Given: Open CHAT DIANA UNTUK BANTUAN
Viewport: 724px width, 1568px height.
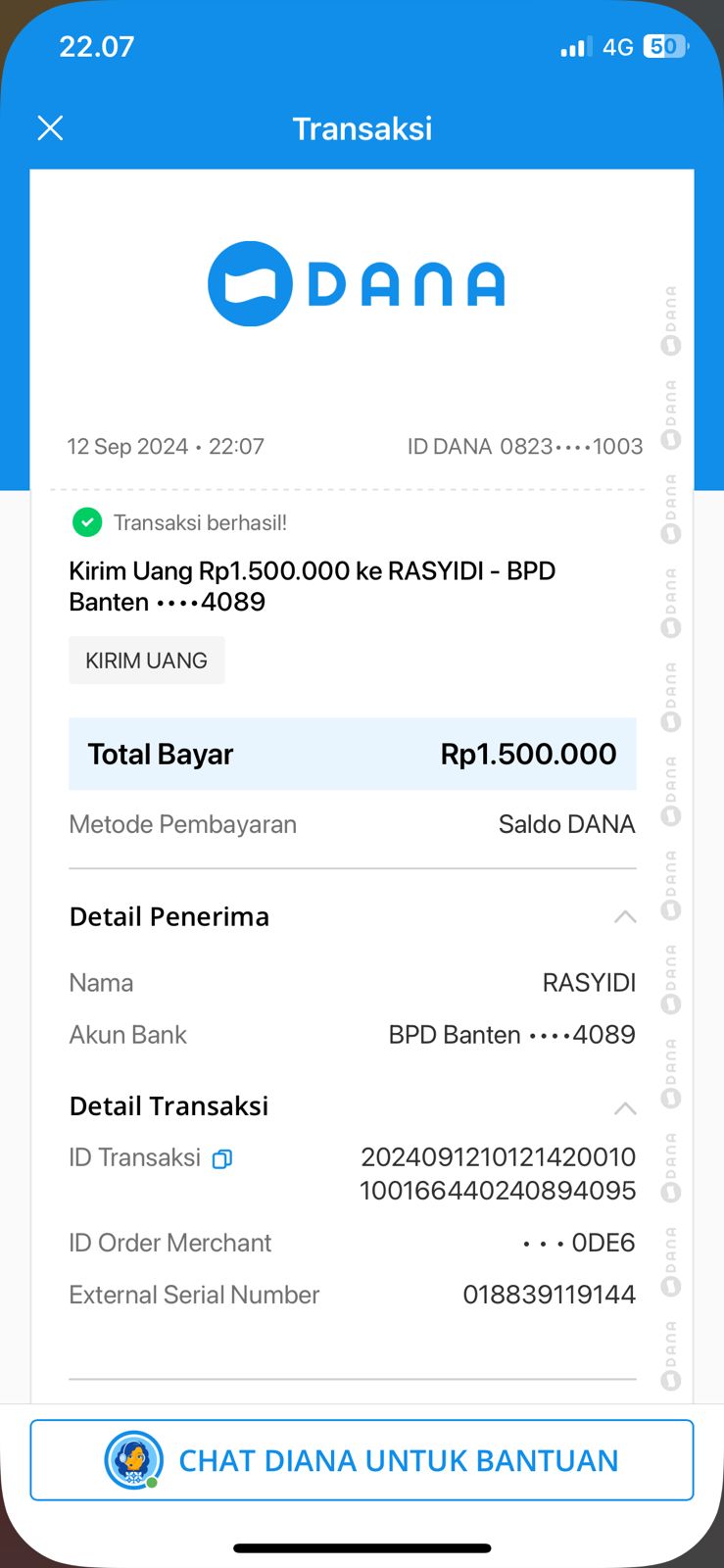Looking at the screenshot, I should click(362, 1459).
